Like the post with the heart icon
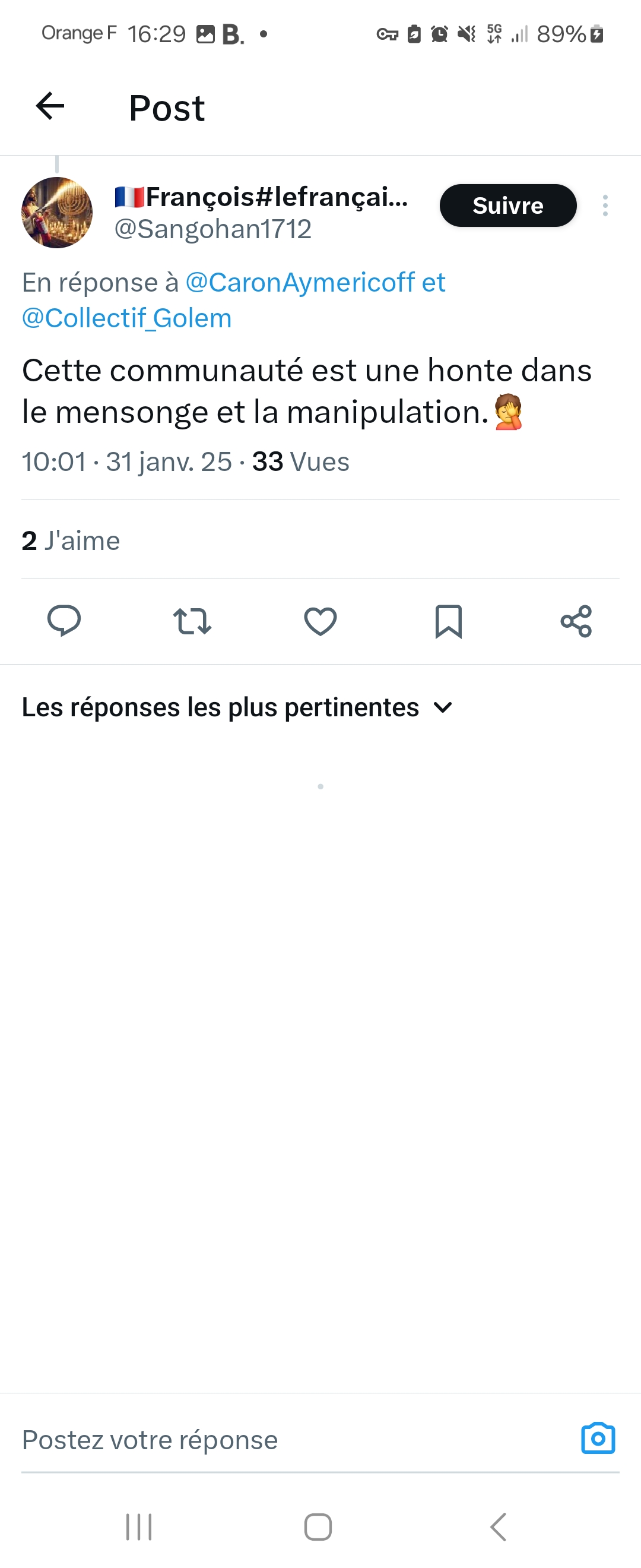The image size is (641, 1568). [x=320, y=621]
